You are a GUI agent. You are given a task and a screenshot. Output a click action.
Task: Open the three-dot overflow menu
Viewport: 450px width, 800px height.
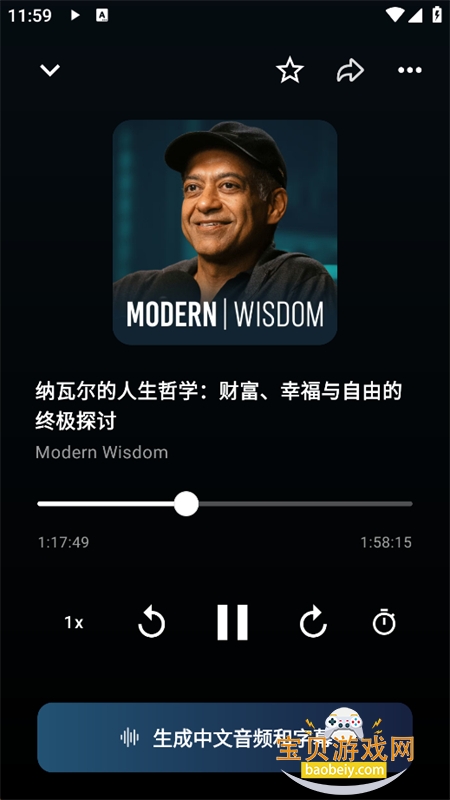(410, 70)
